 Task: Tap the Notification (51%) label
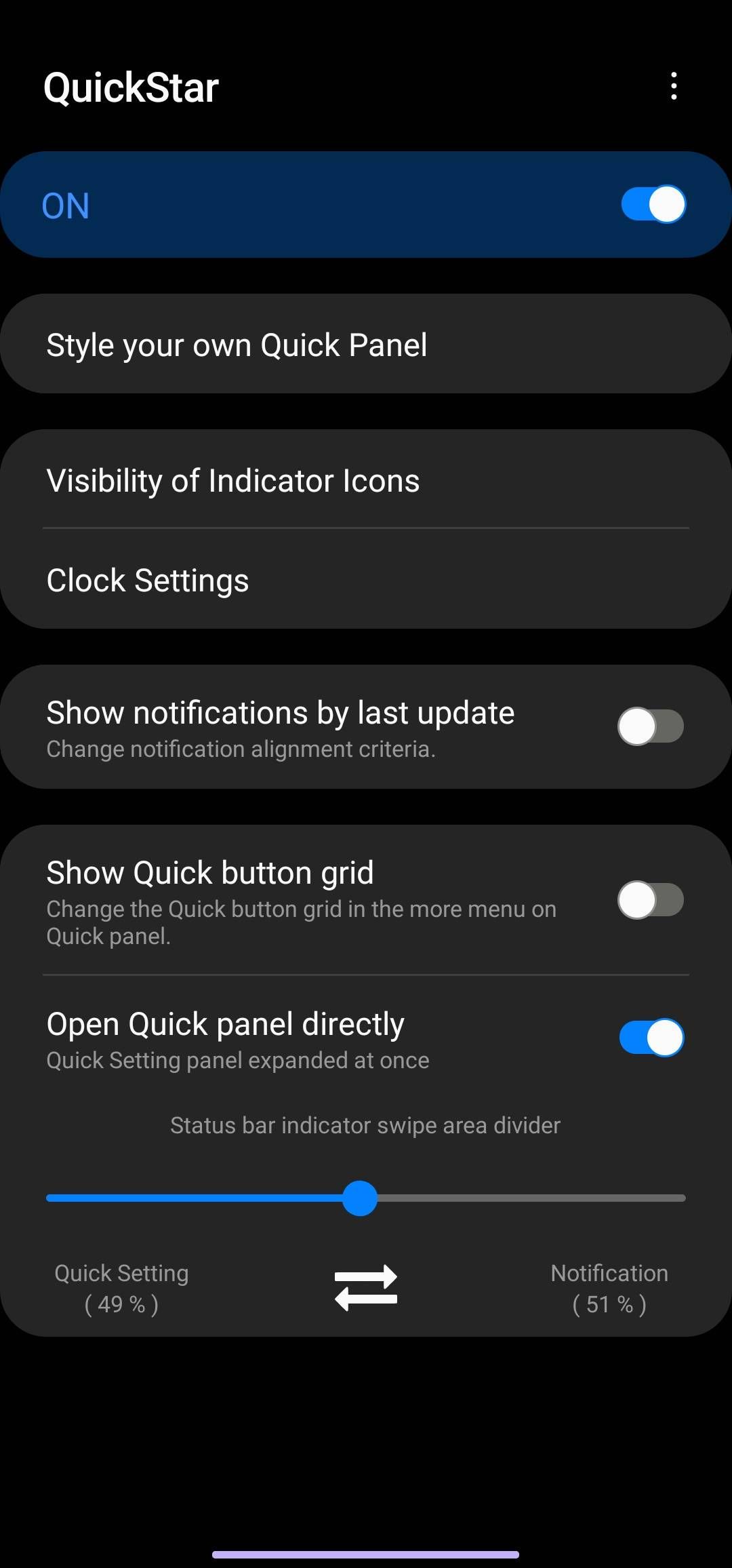click(x=609, y=1287)
